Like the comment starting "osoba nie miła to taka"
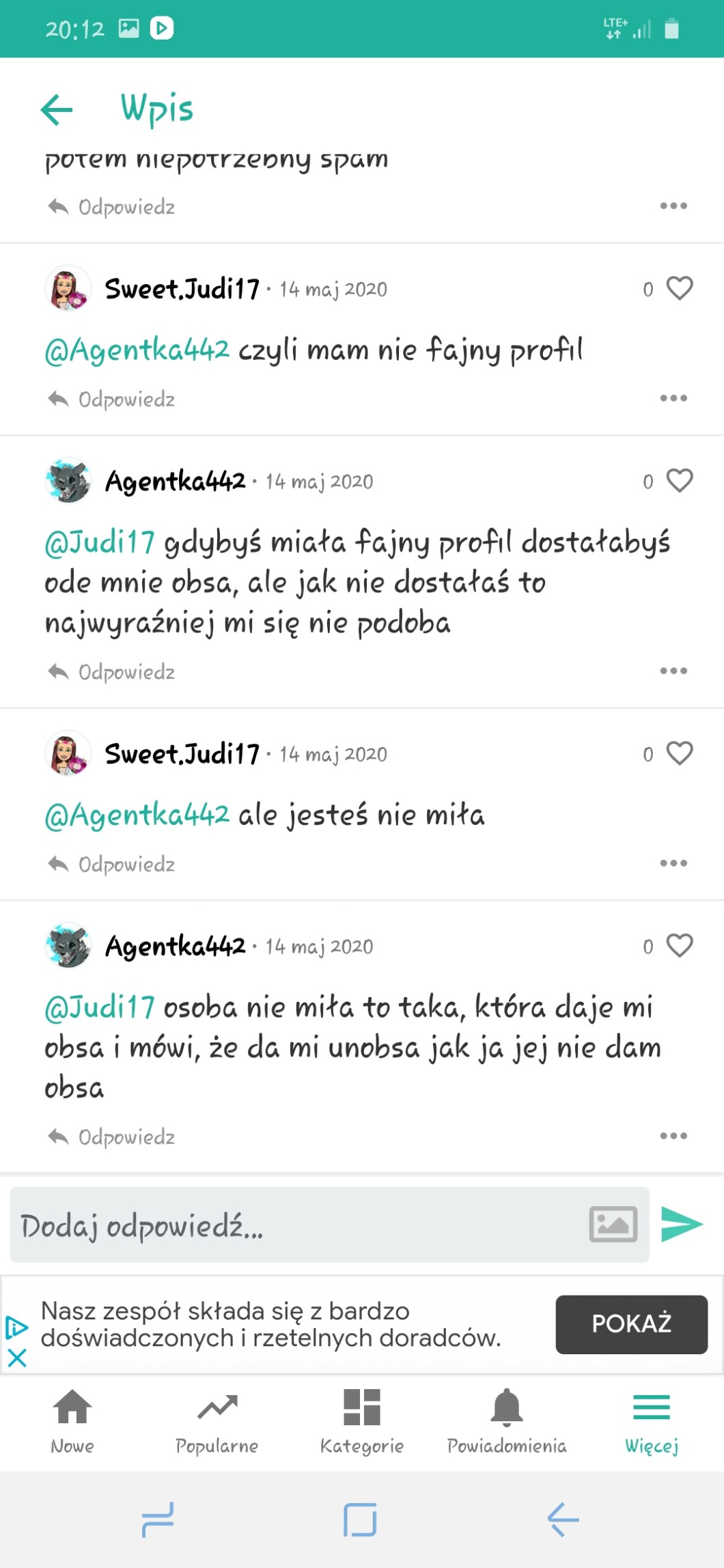724x1568 pixels. pos(679,946)
